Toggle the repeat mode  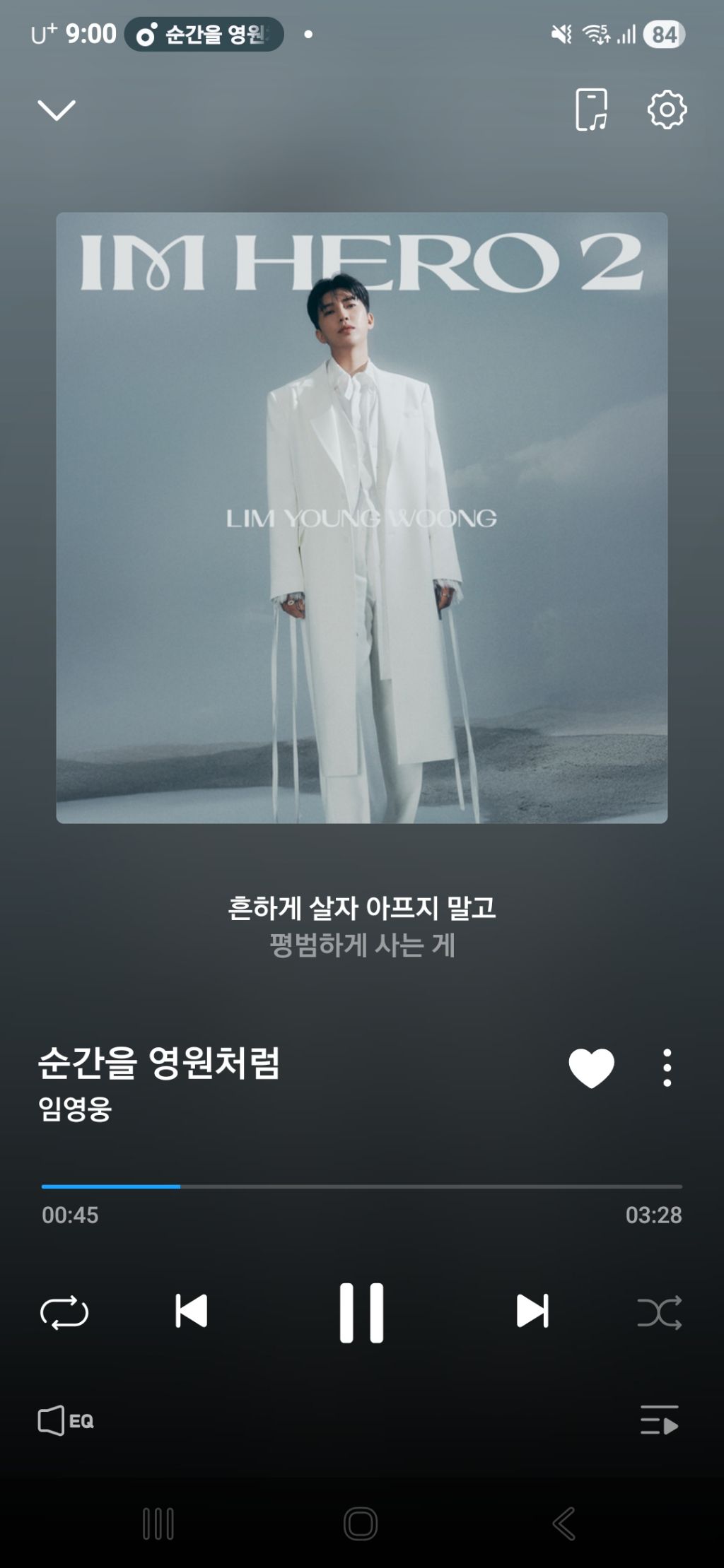pyautogui.click(x=64, y=1313)
